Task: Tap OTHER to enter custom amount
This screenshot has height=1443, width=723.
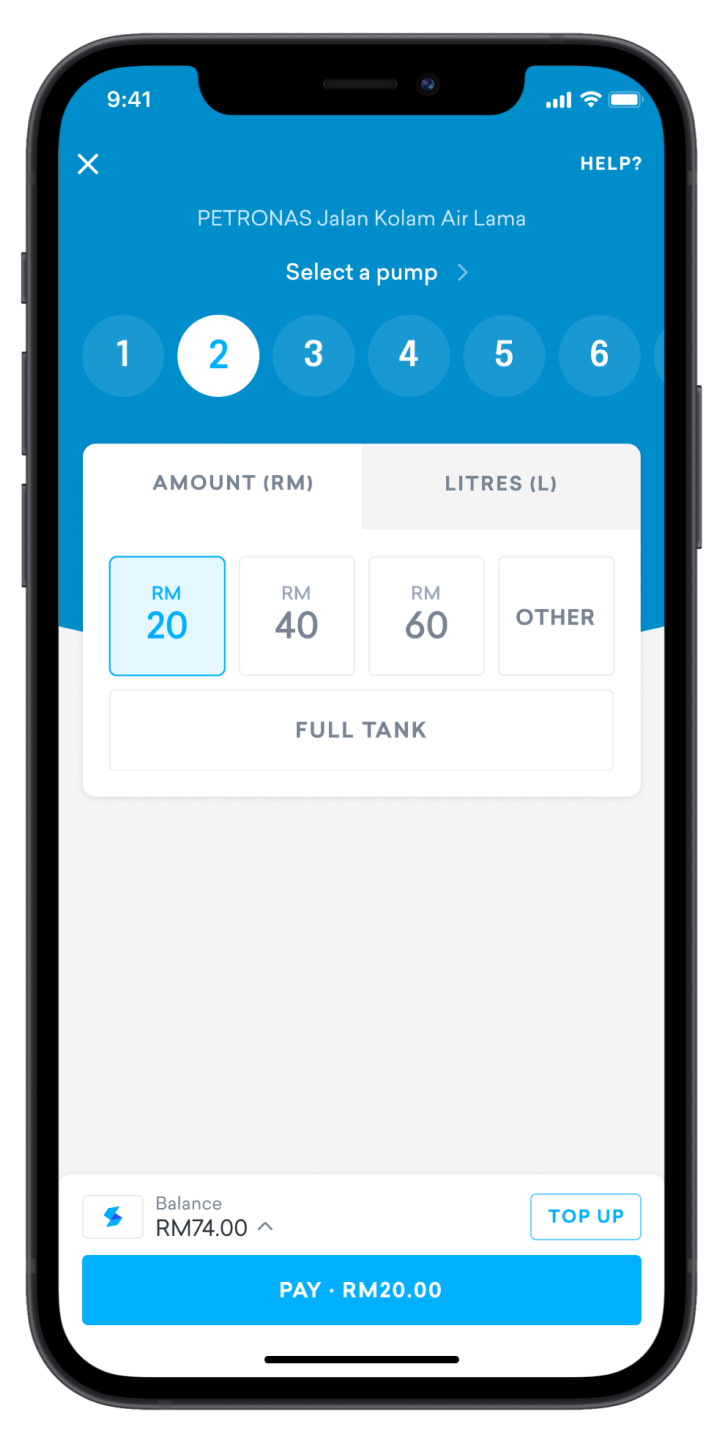Action: point(556,616)
